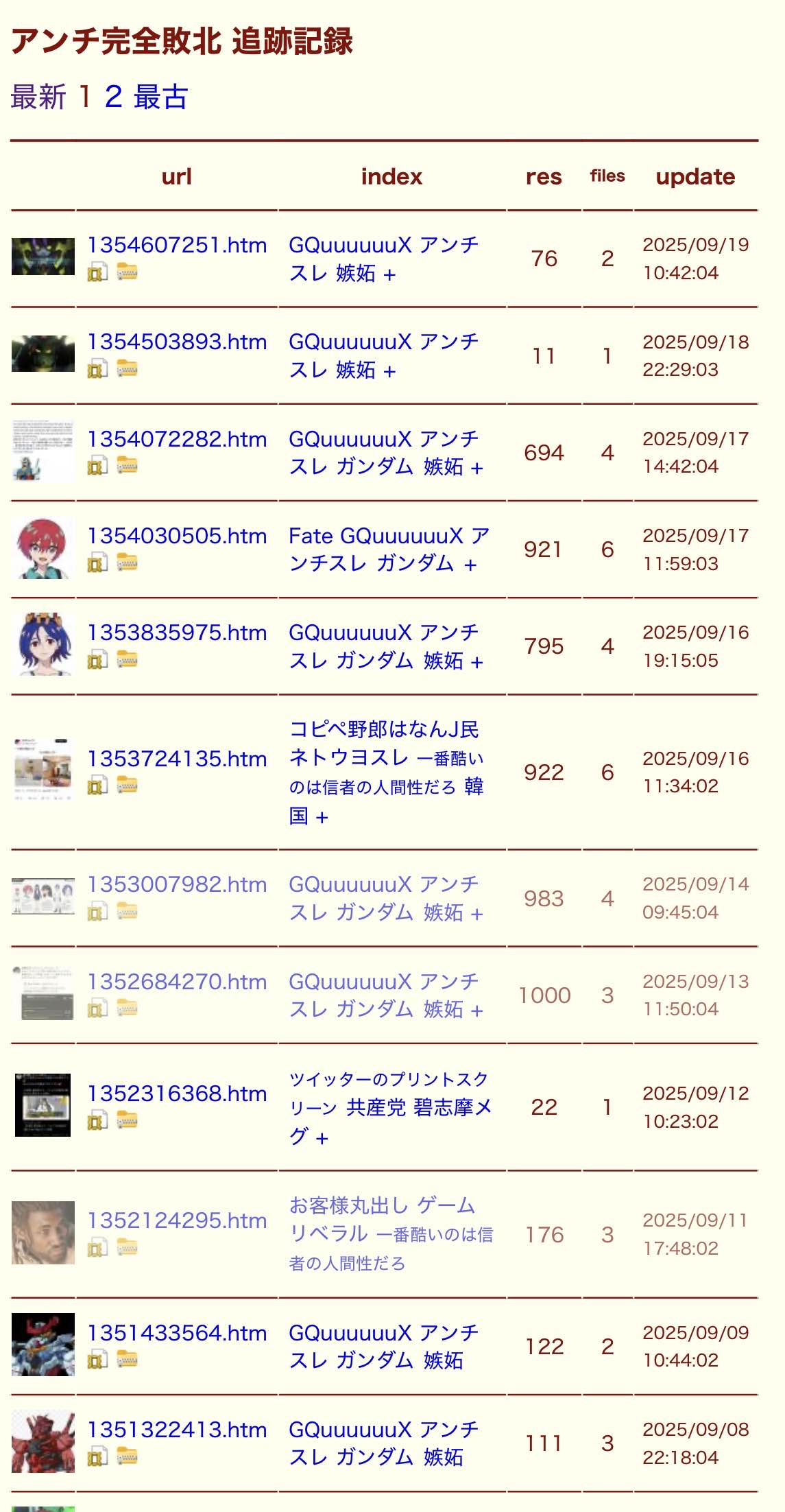785x1512 pixels.
Task: Open the 1352316368.htm thread
Action: (x=177, y=1094)
